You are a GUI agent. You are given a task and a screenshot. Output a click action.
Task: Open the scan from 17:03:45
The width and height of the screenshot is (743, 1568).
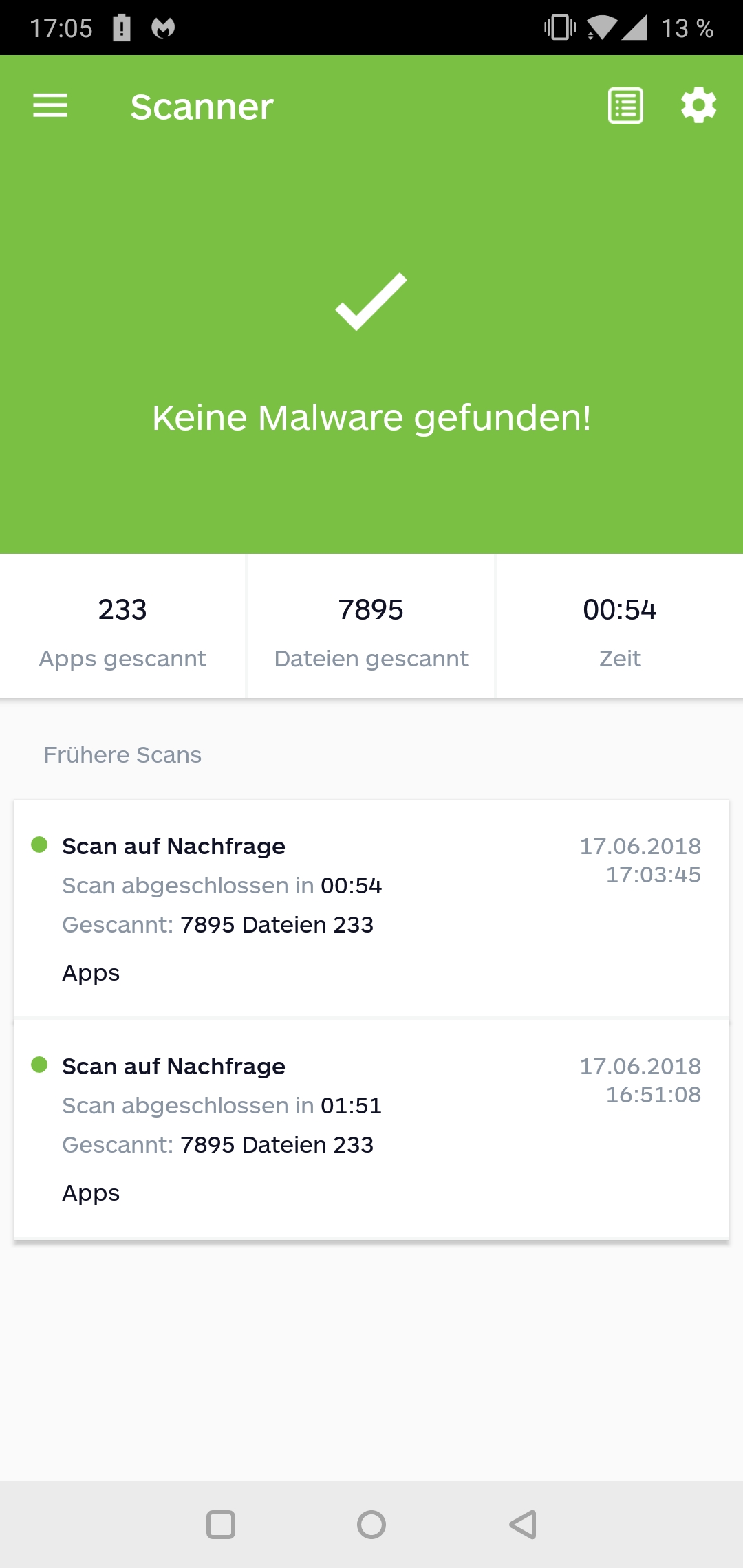(x=371, y=908)
